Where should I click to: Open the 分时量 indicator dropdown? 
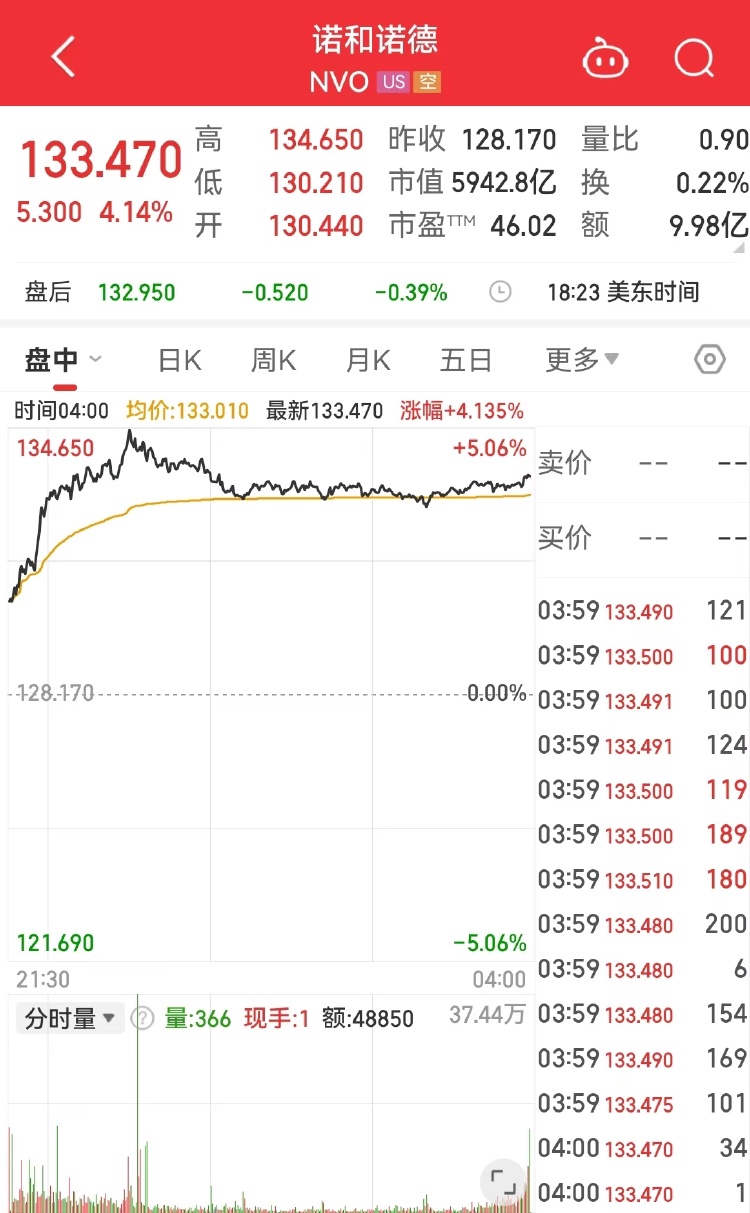pos(70,1018)
